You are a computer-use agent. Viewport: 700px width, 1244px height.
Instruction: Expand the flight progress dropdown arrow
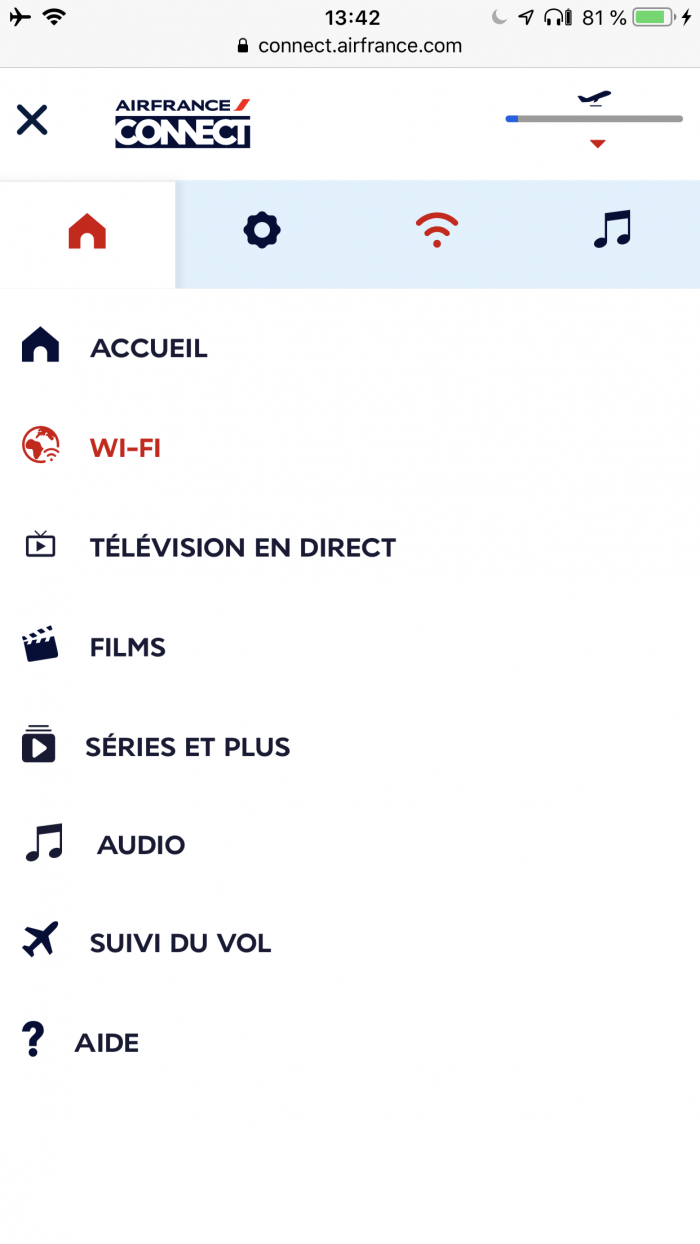click(x=597, y=144)
